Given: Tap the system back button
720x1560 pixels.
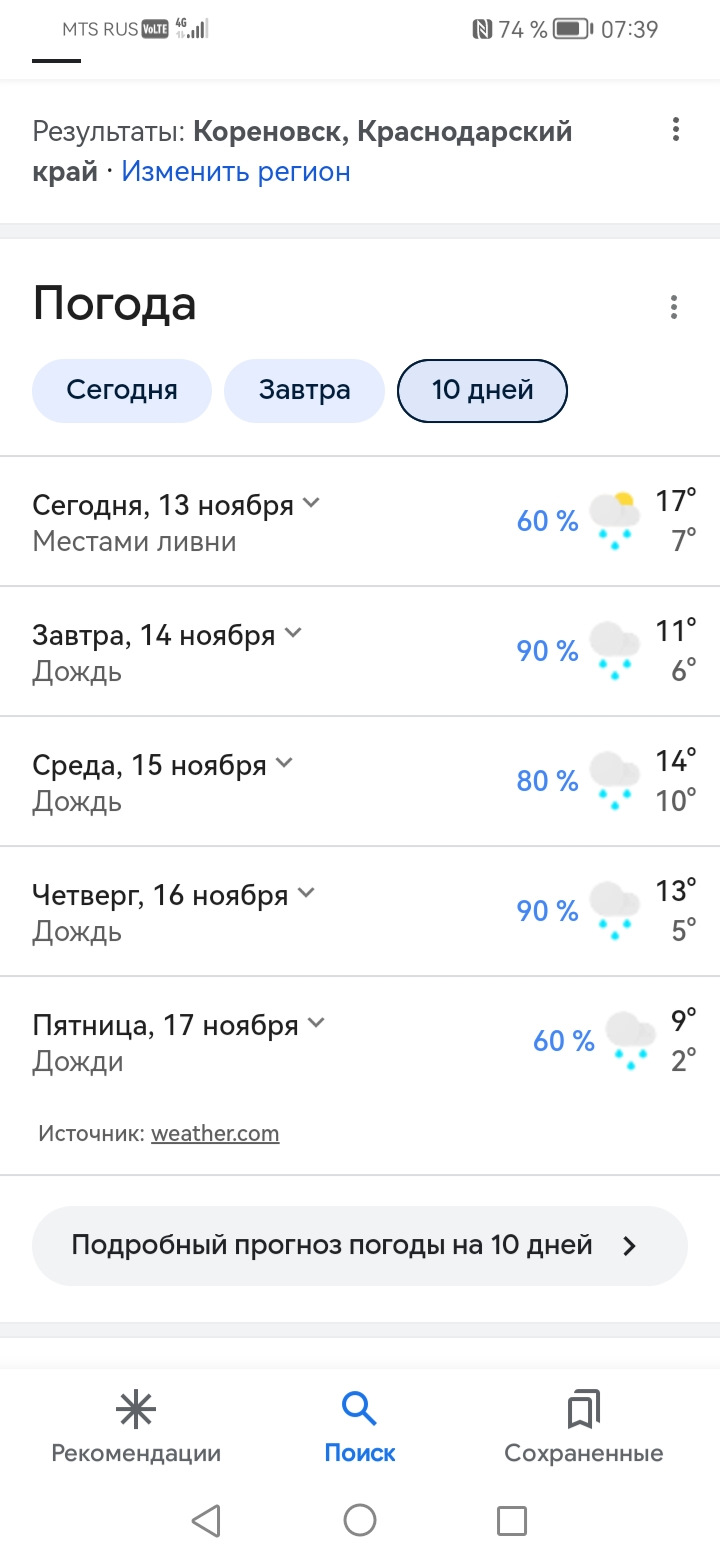Looking at the screenshot, I should [x=206, y=1521].
